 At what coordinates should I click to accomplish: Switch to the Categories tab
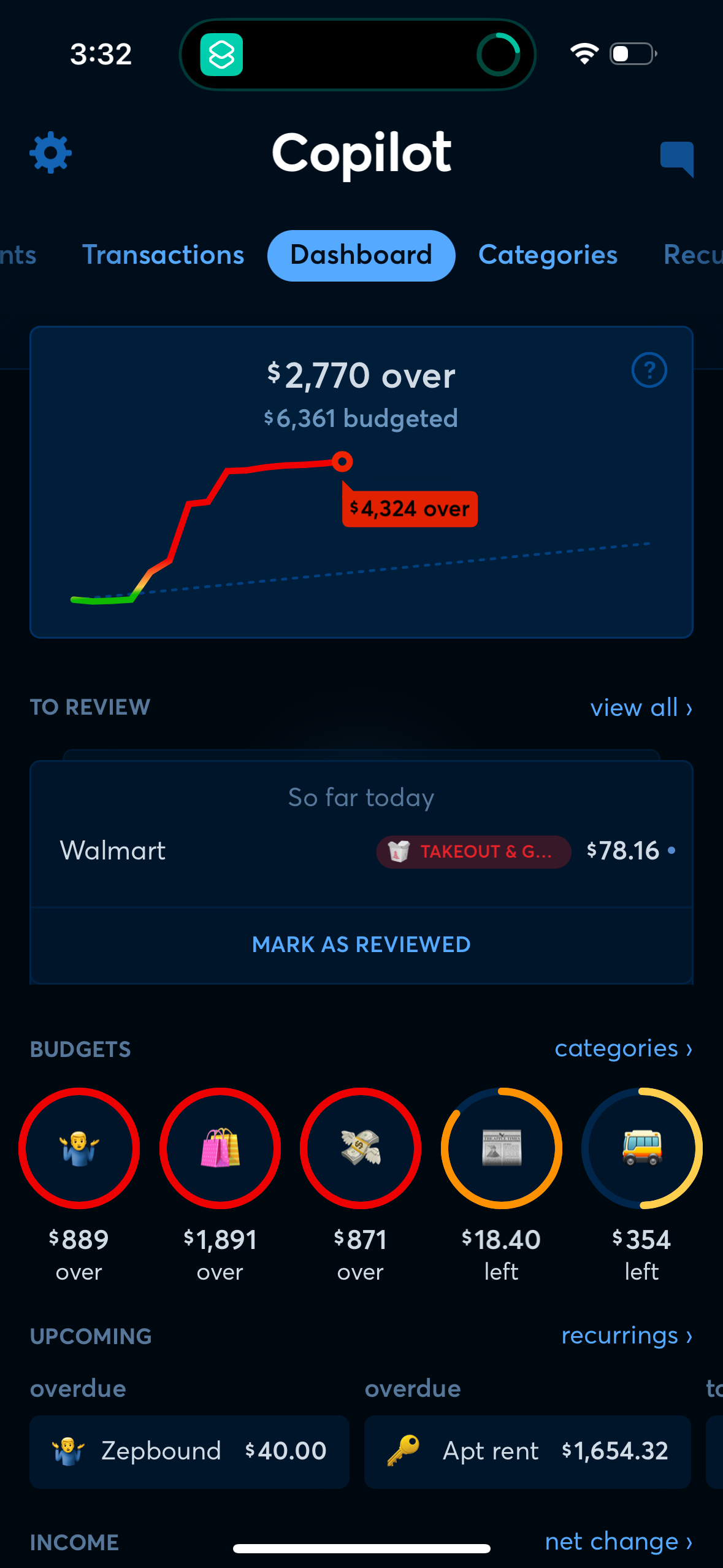tap(548, 255)
